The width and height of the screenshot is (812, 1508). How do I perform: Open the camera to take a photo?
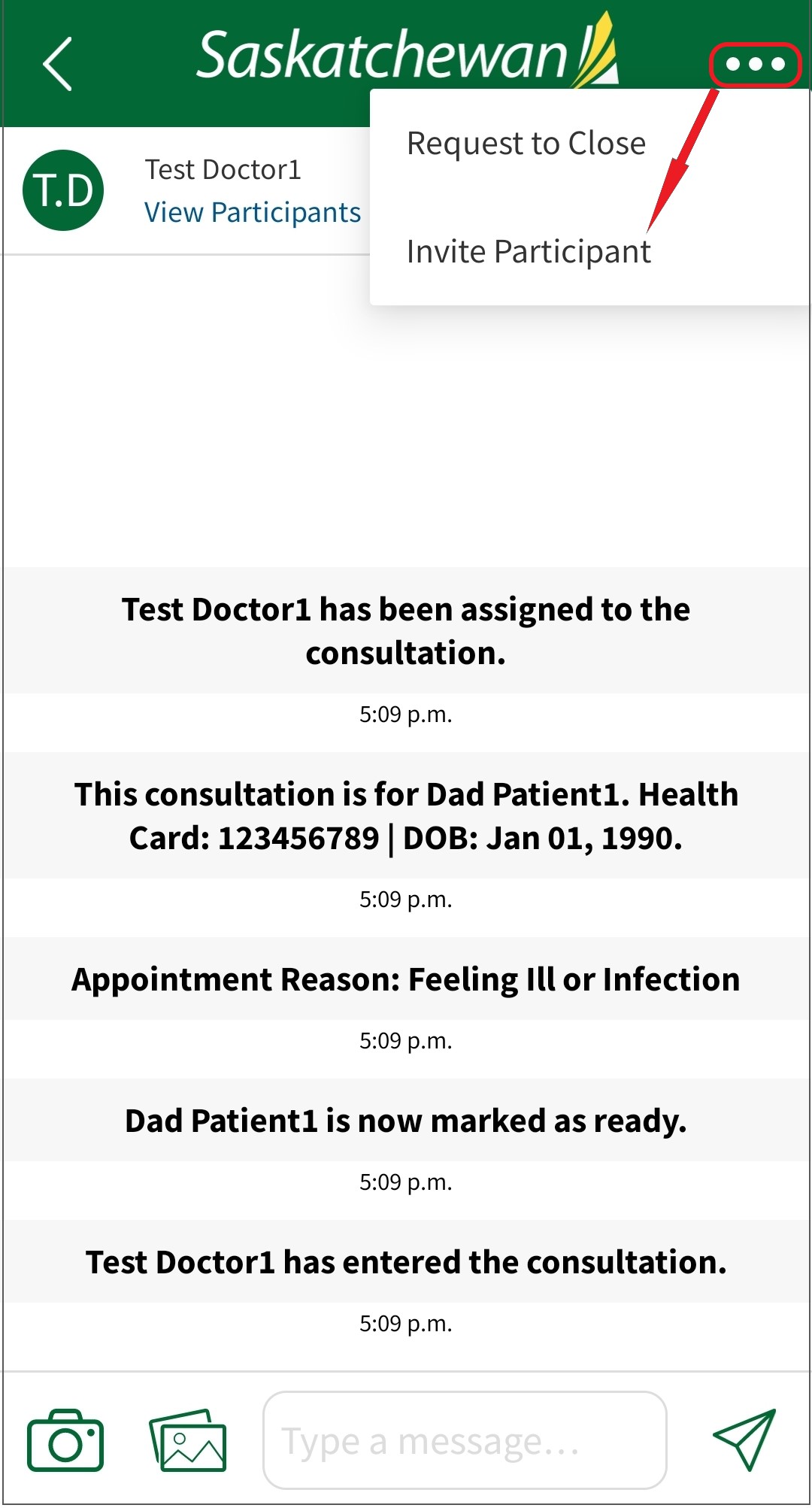pyautogui.click(x=65, y=1440)
